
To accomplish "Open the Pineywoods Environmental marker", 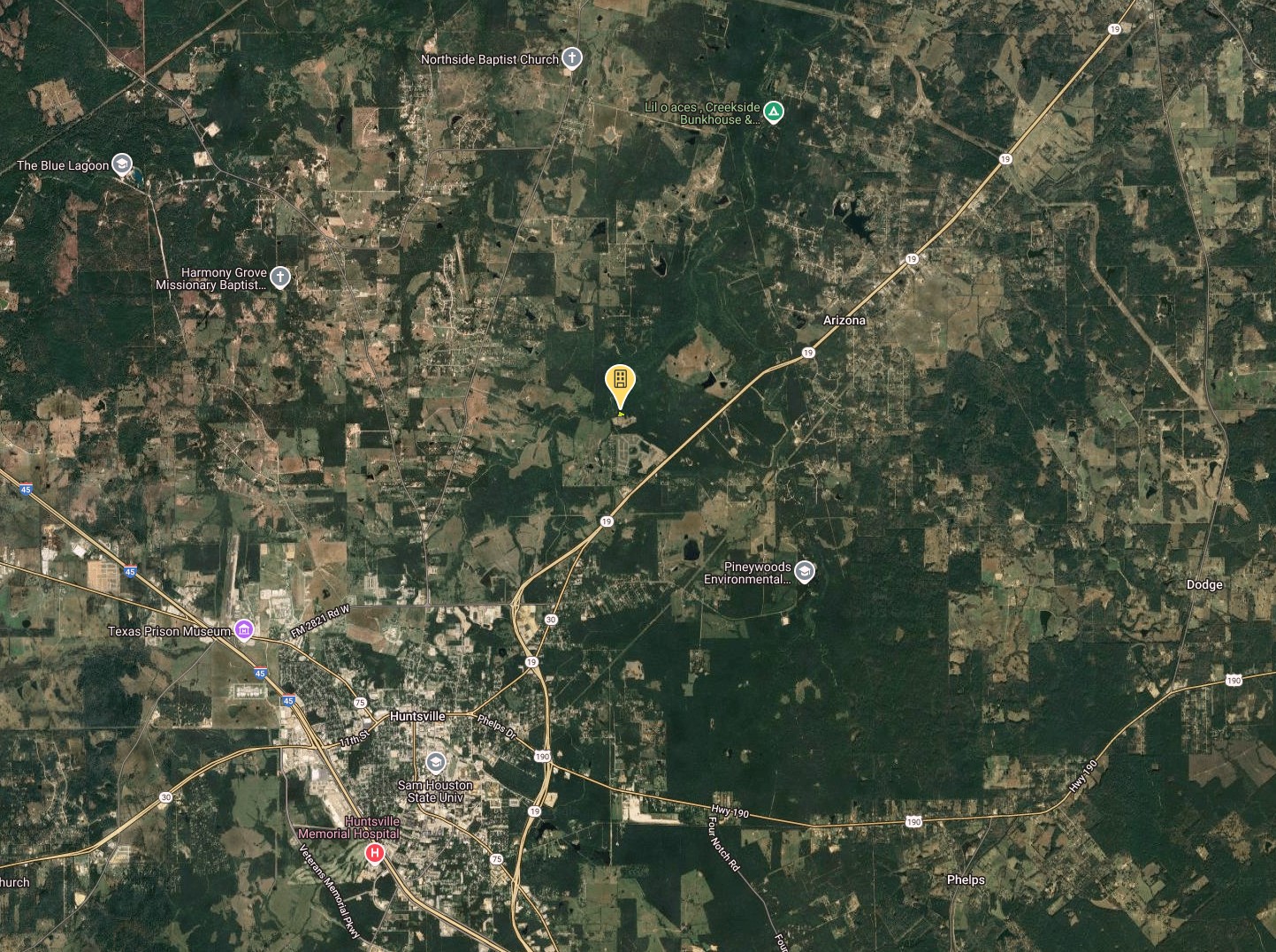I will 804,572.
